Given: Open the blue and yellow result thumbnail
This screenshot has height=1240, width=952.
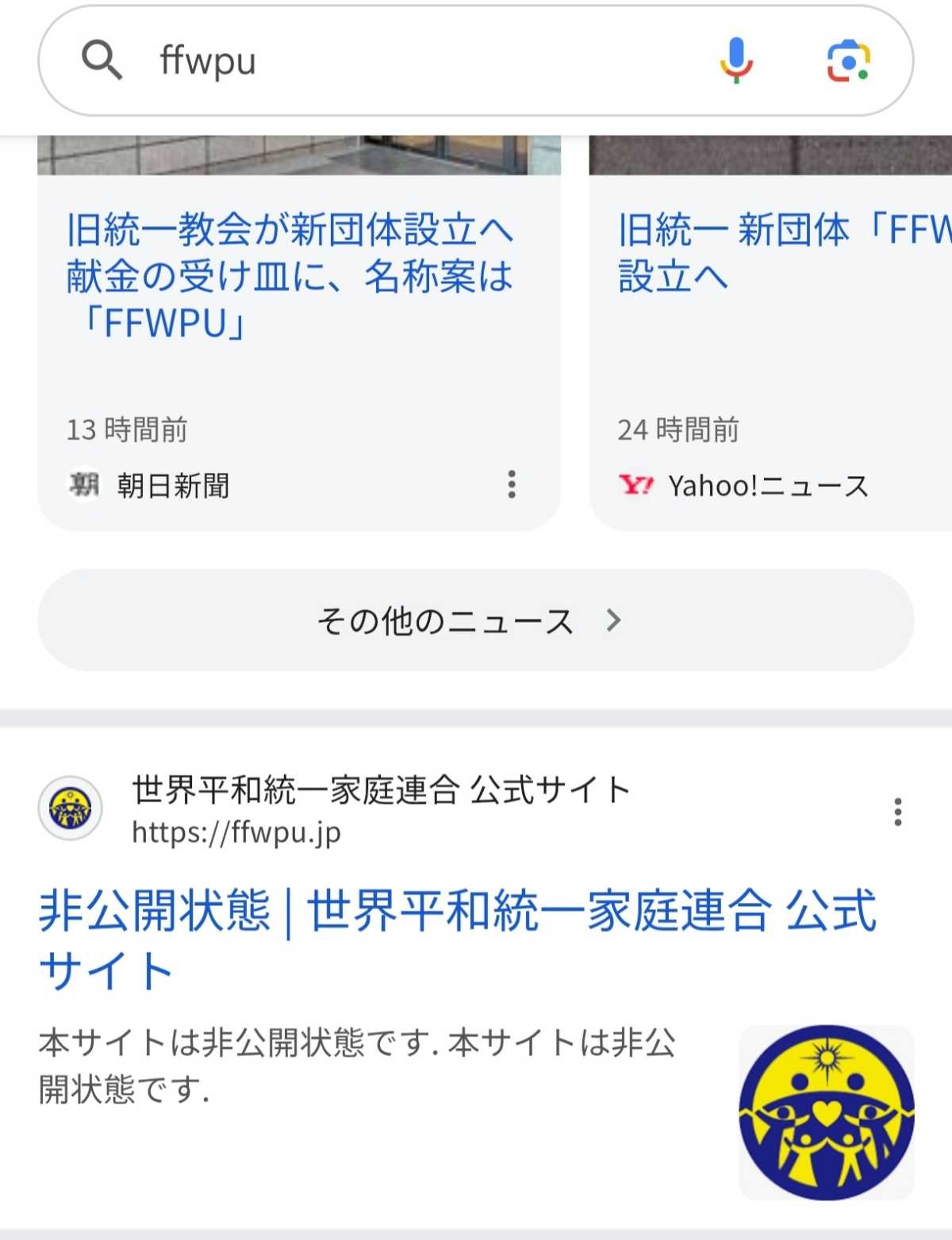Looking at the screenshot, I should pyautogui.click(x=826, y=1112).
